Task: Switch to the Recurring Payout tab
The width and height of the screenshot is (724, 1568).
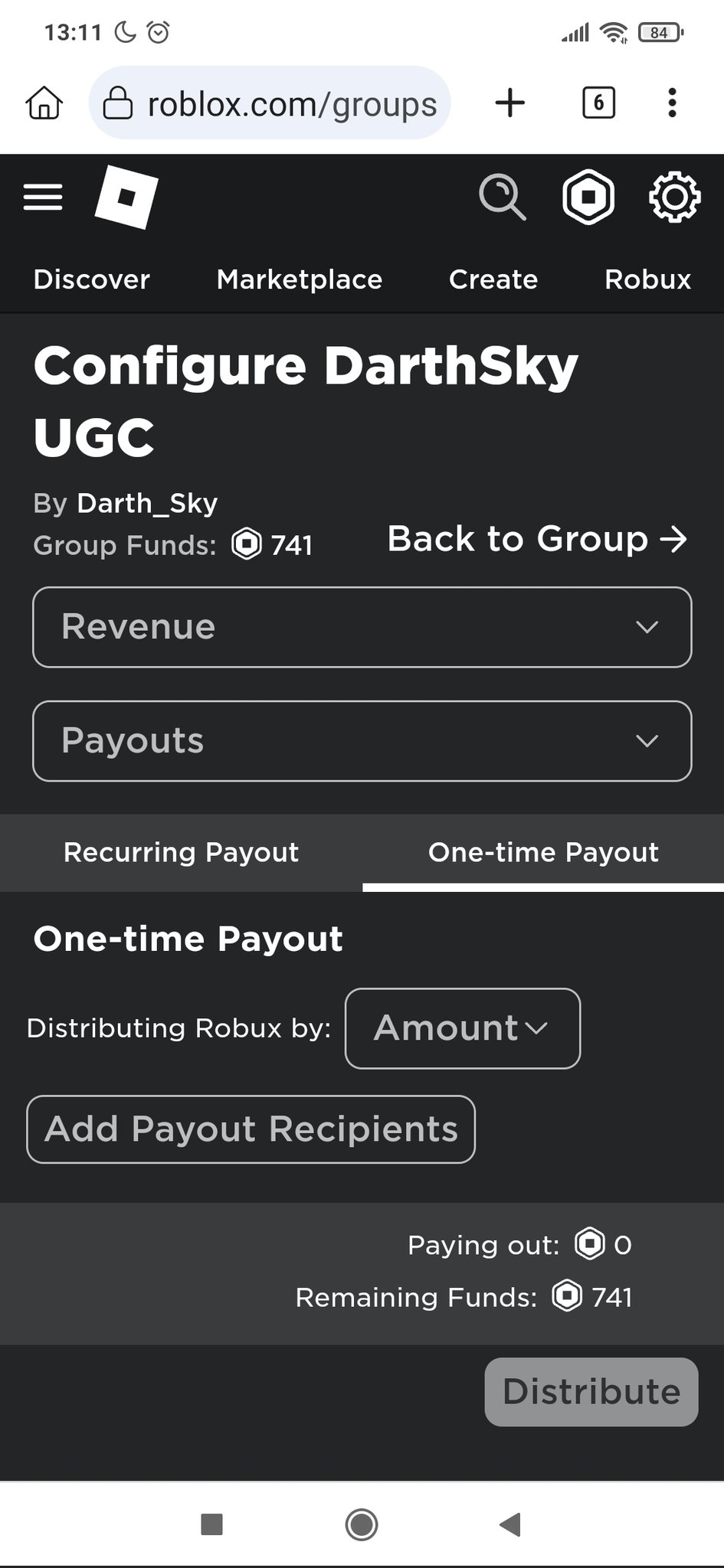Action: pyautogui.click(x=182, y=852)
